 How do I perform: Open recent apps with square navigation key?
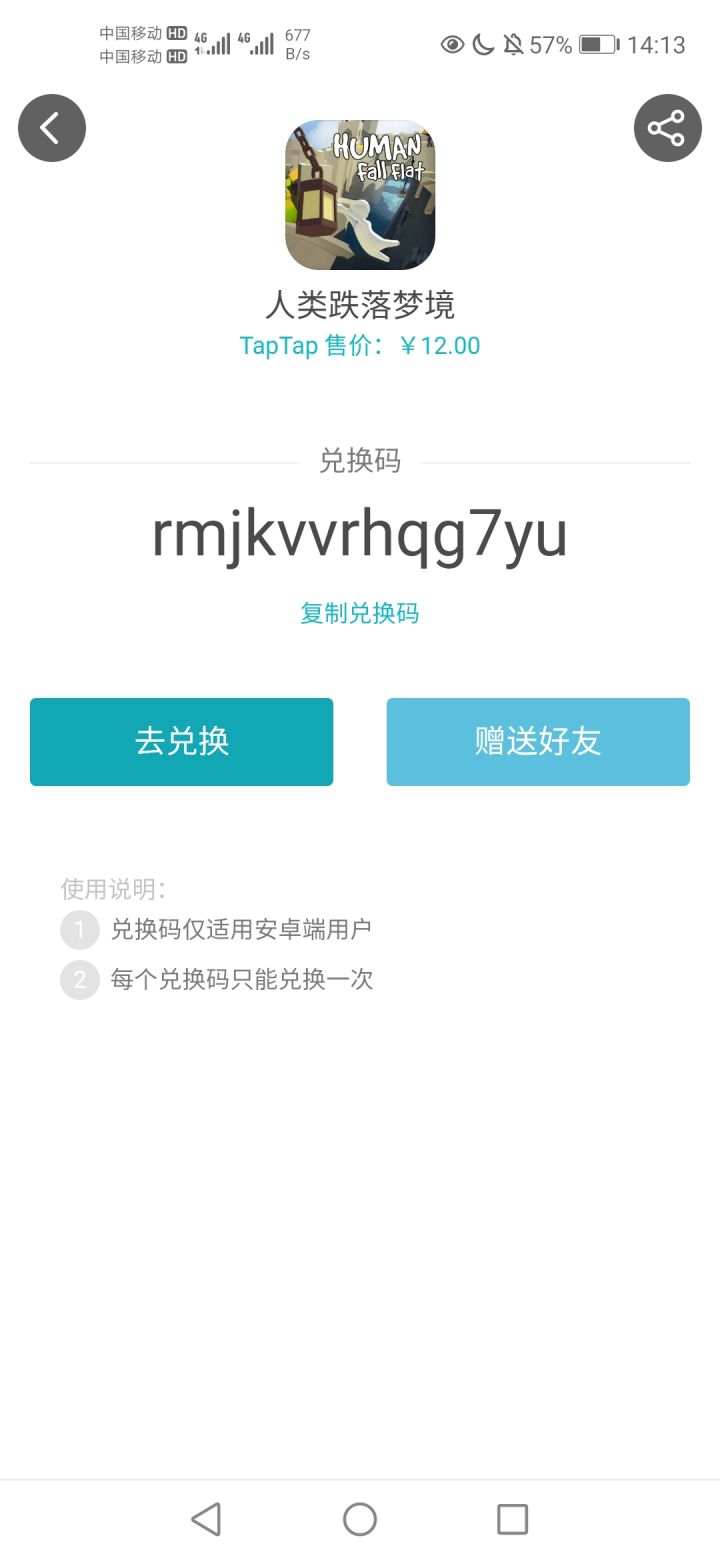(513, 1518)
